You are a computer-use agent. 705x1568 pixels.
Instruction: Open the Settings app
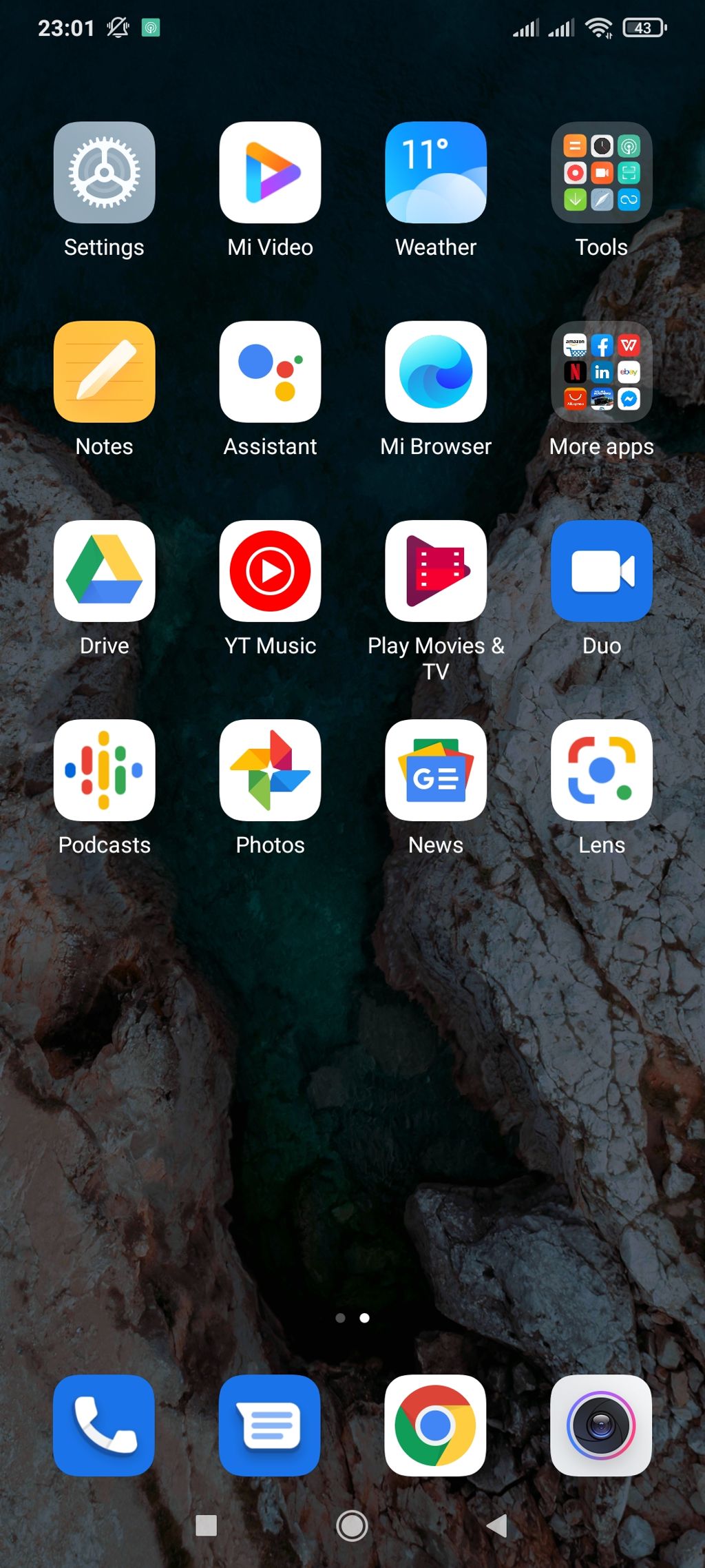click(x=104, y=172)
